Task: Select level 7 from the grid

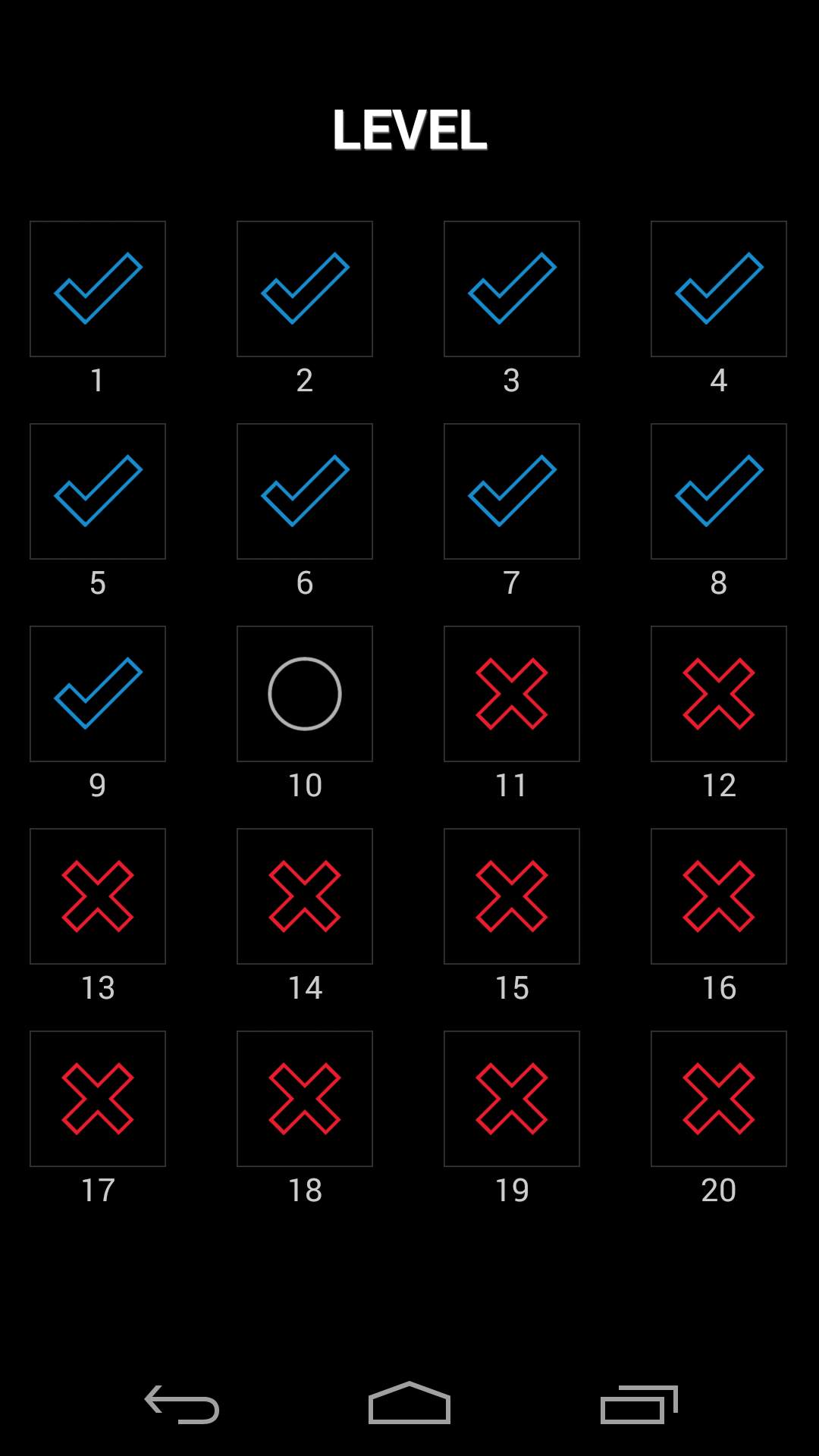Action: tap(512, 491)
